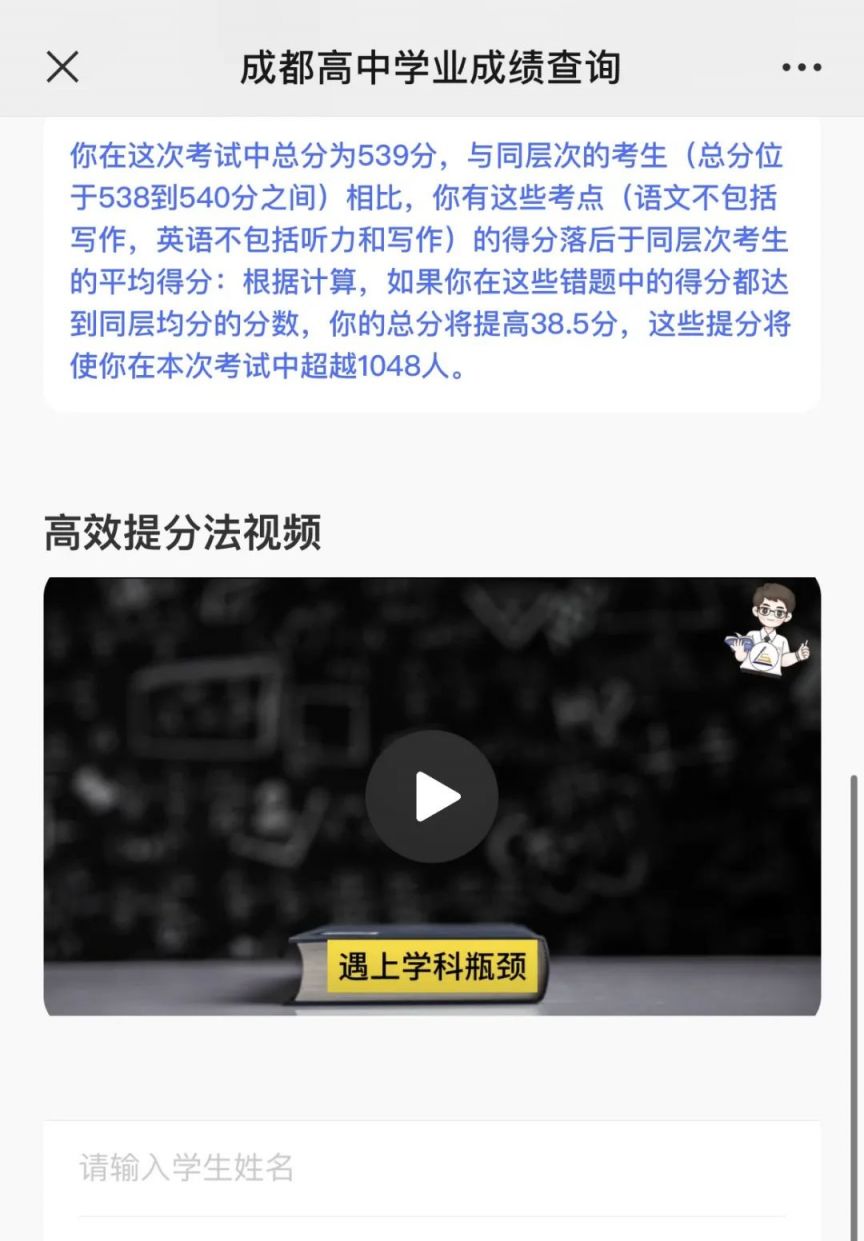Close the 成都高中学业成绩查询 page

point(63,67)
